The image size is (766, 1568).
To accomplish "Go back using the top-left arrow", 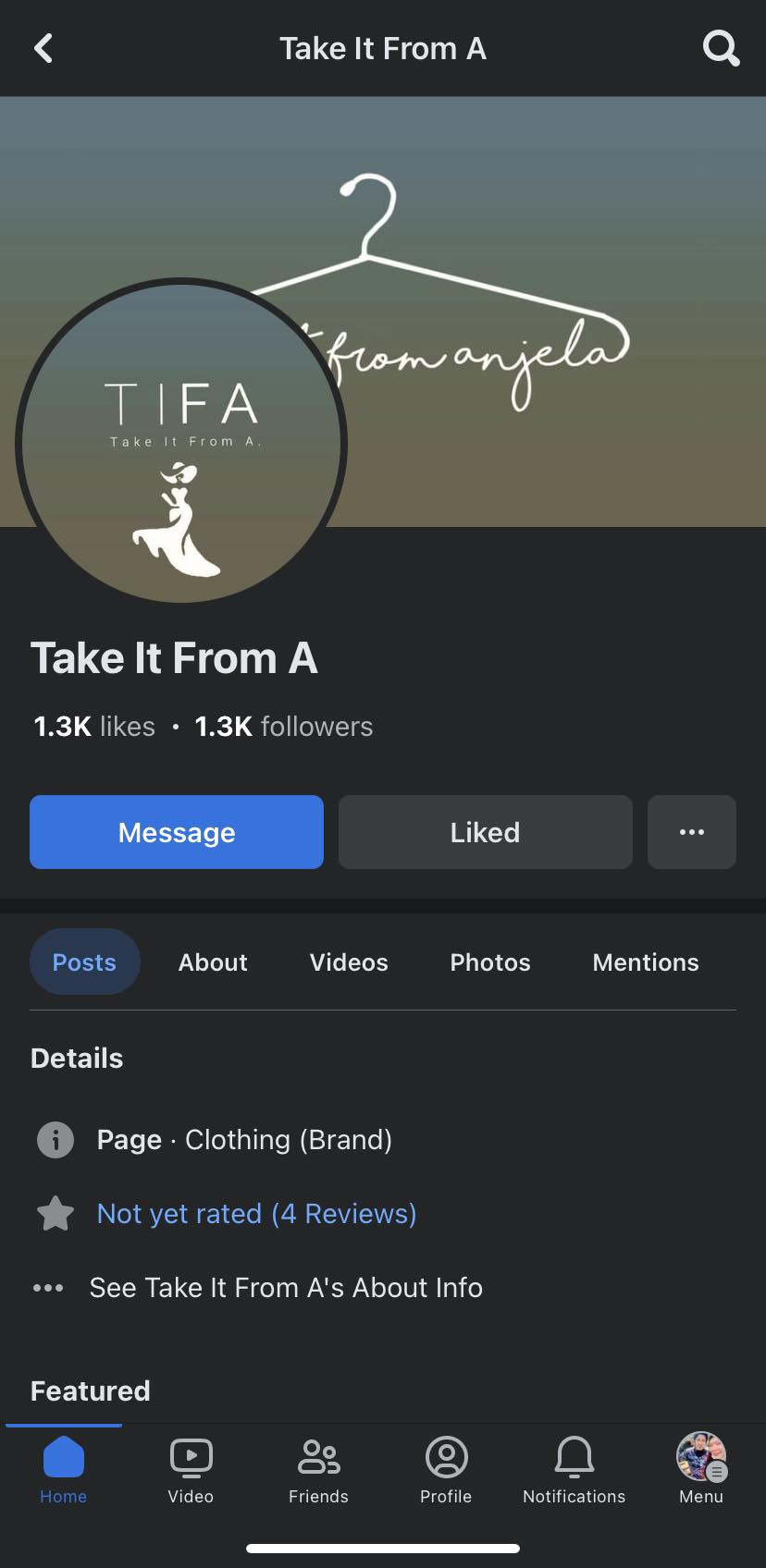I will coord(43,48).
